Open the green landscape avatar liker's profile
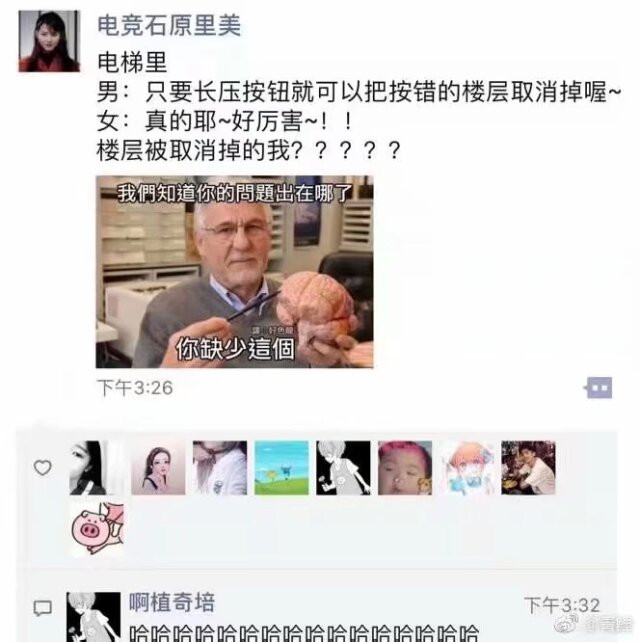640x642 pixels. [x=281, y=468]
